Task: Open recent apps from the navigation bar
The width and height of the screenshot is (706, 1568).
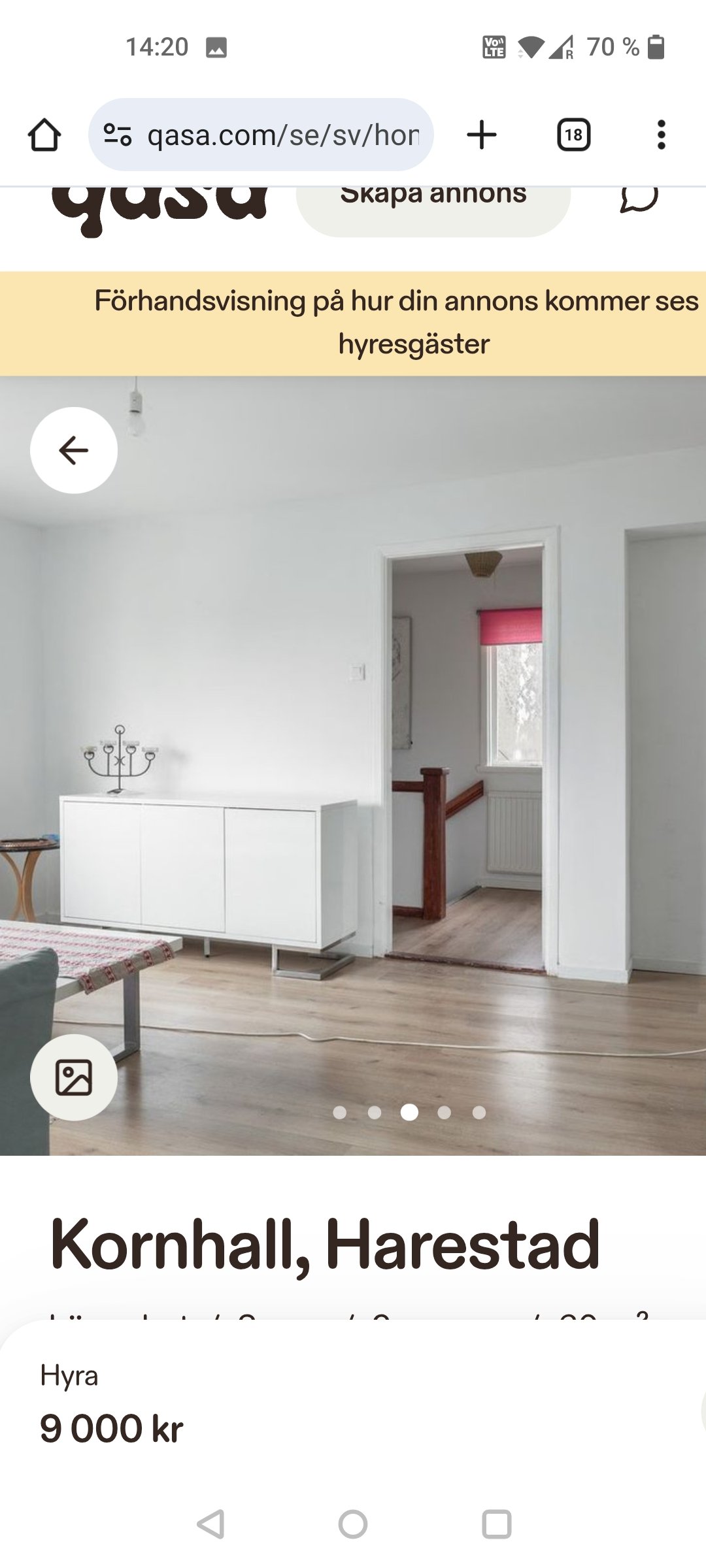Action: tap(497, 1524)
